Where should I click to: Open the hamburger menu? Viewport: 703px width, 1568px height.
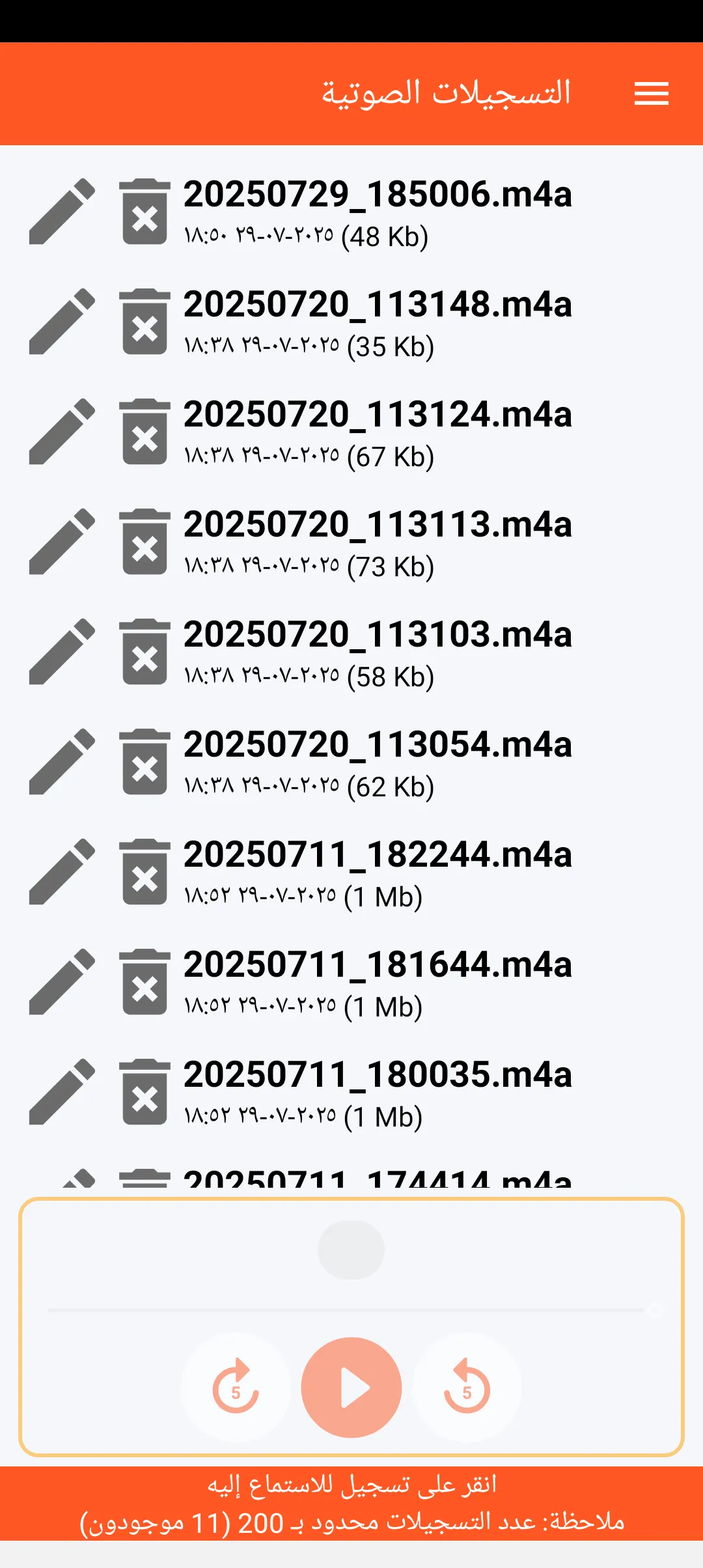click(652, 94)
